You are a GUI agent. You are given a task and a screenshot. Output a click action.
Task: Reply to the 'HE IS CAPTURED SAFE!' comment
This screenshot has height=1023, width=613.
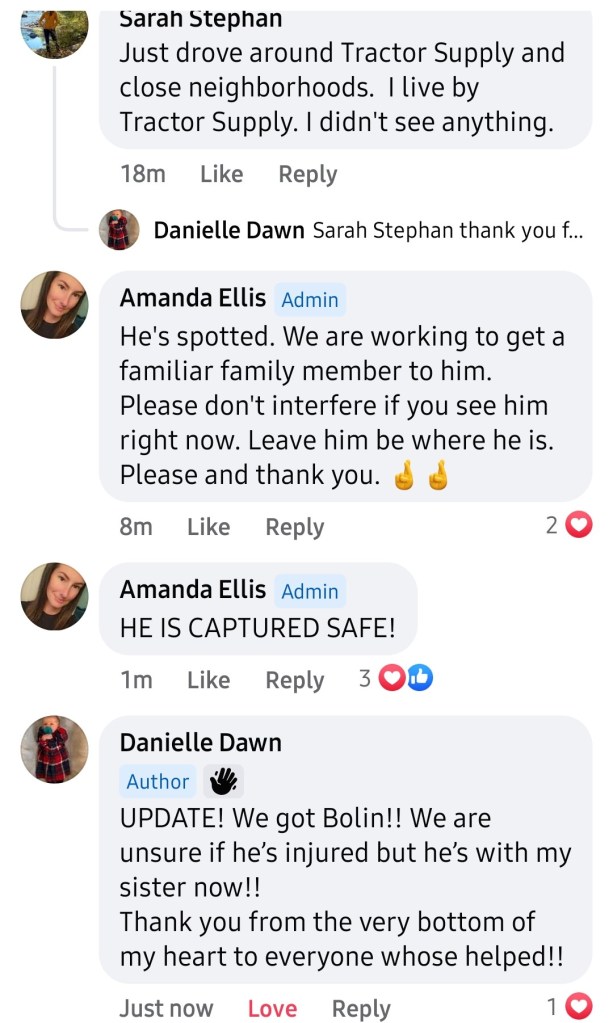pyautogui.click(x=294, y=680)
